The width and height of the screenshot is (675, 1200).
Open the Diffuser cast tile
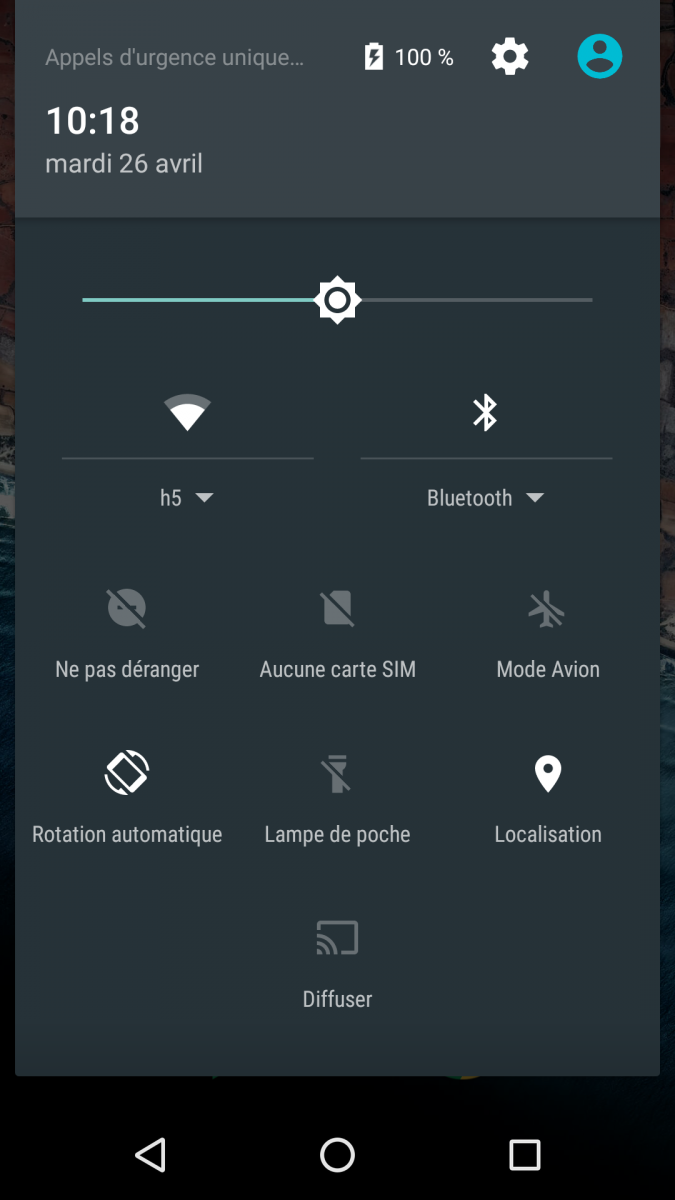click(x=338, y=964)
